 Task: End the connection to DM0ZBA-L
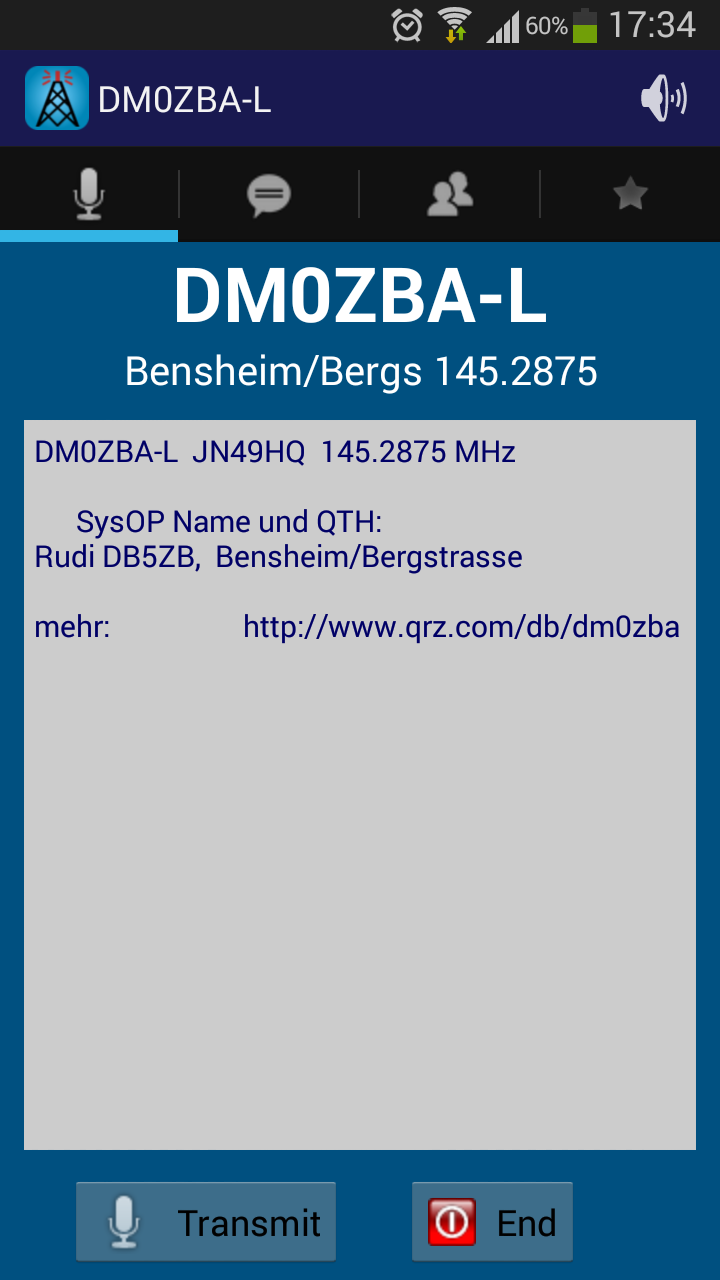492,1222
